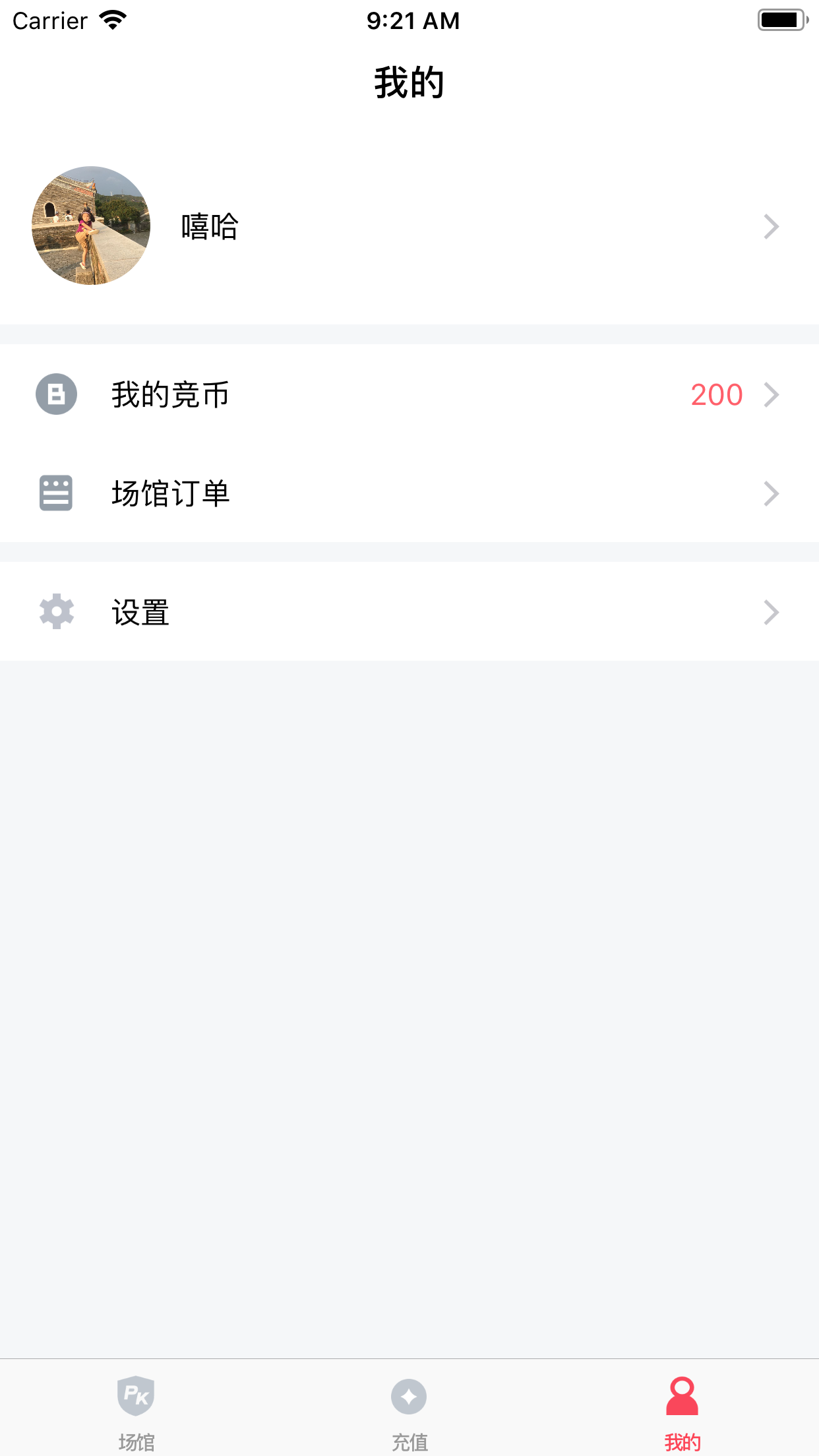Open 场馆订单 venue orders
The image size is (819, 1456).
point(409,493)
